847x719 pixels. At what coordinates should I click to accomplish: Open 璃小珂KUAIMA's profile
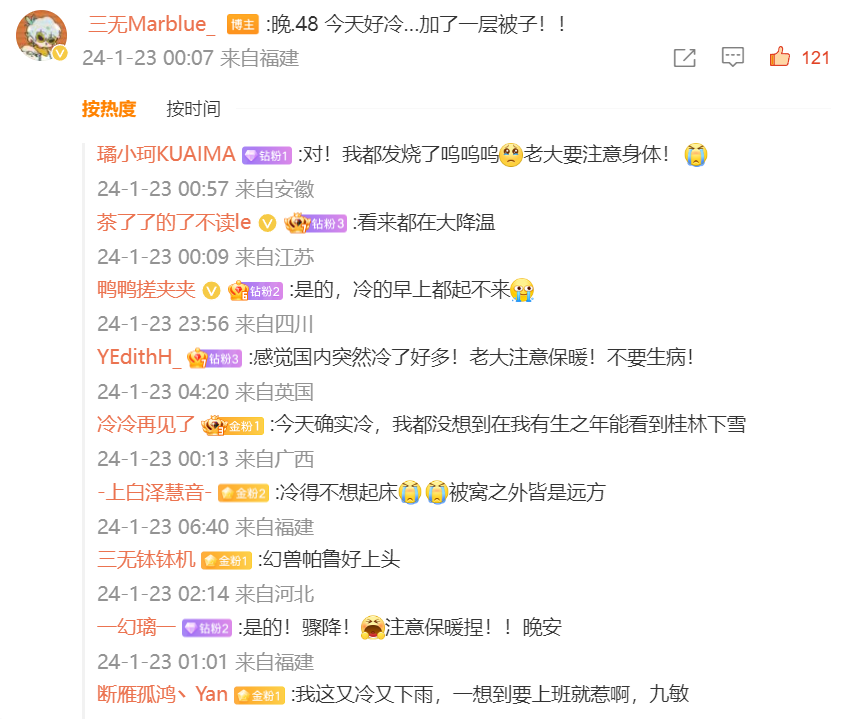pos(166,155)
